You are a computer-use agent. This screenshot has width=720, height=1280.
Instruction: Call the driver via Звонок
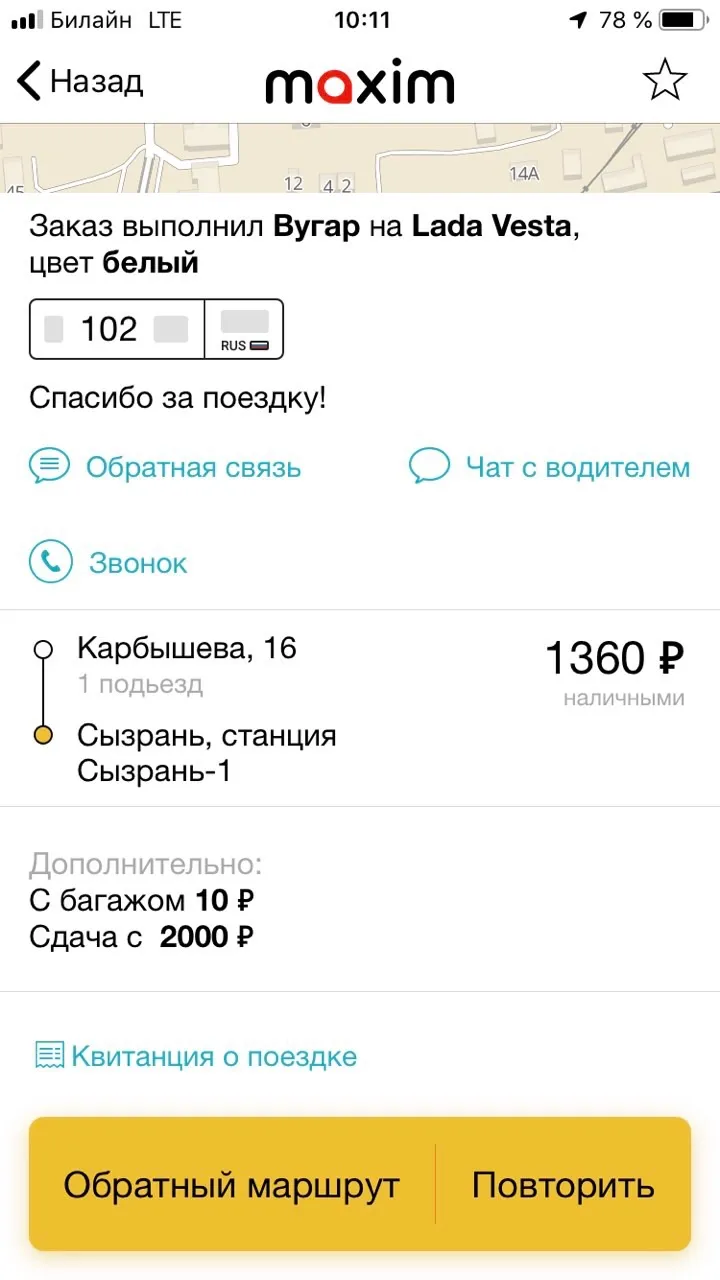(108, 562)
